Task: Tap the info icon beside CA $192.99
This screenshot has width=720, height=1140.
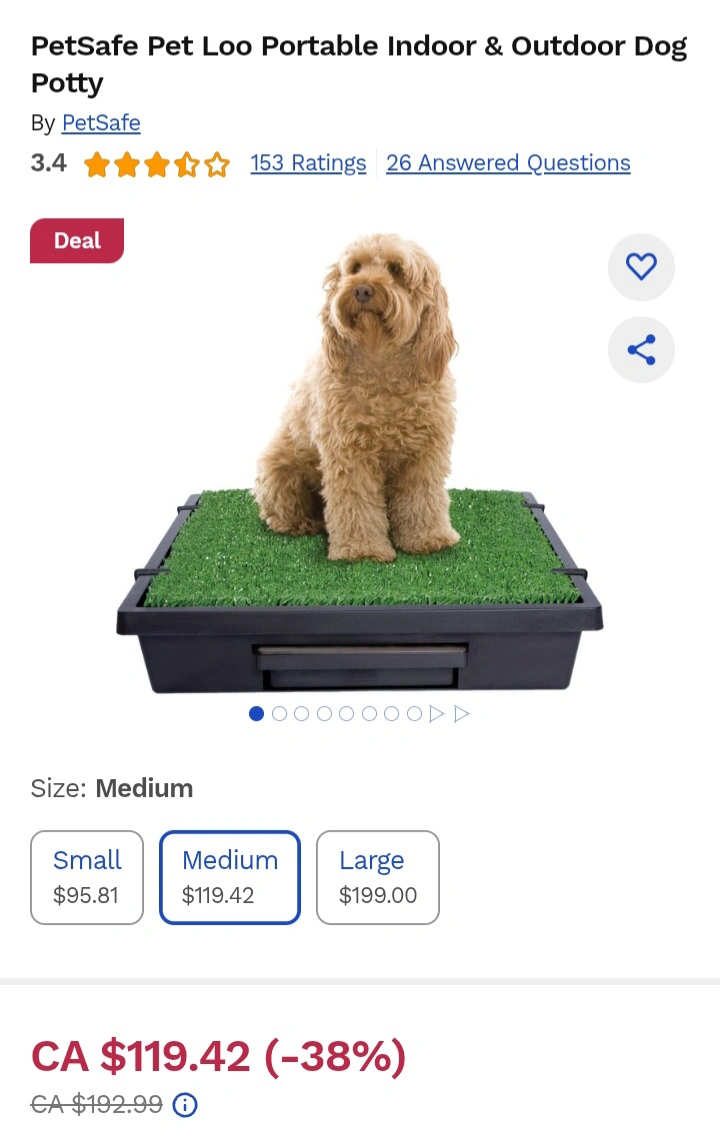Action: click(x=185, y=1105)
